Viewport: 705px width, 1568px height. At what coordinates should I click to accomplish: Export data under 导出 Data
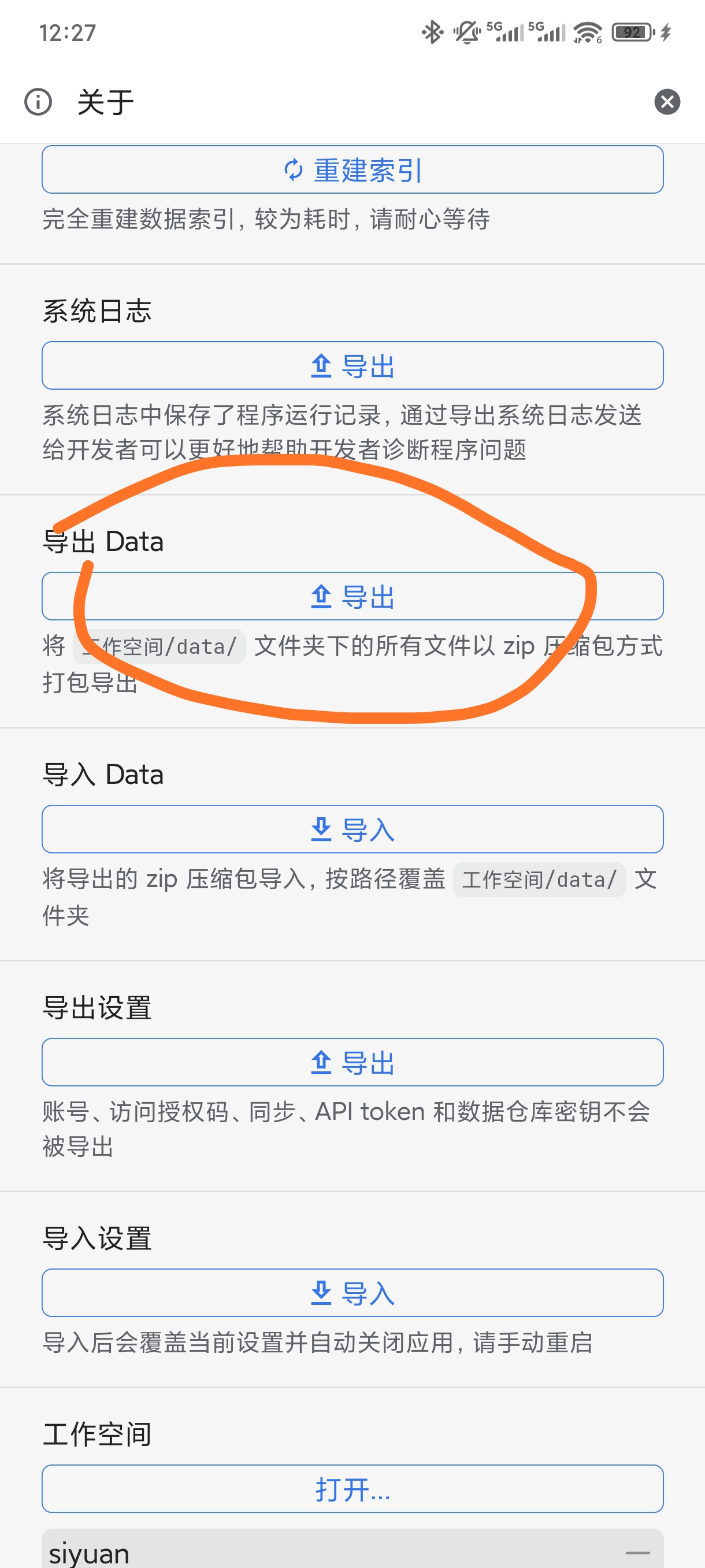352,597
